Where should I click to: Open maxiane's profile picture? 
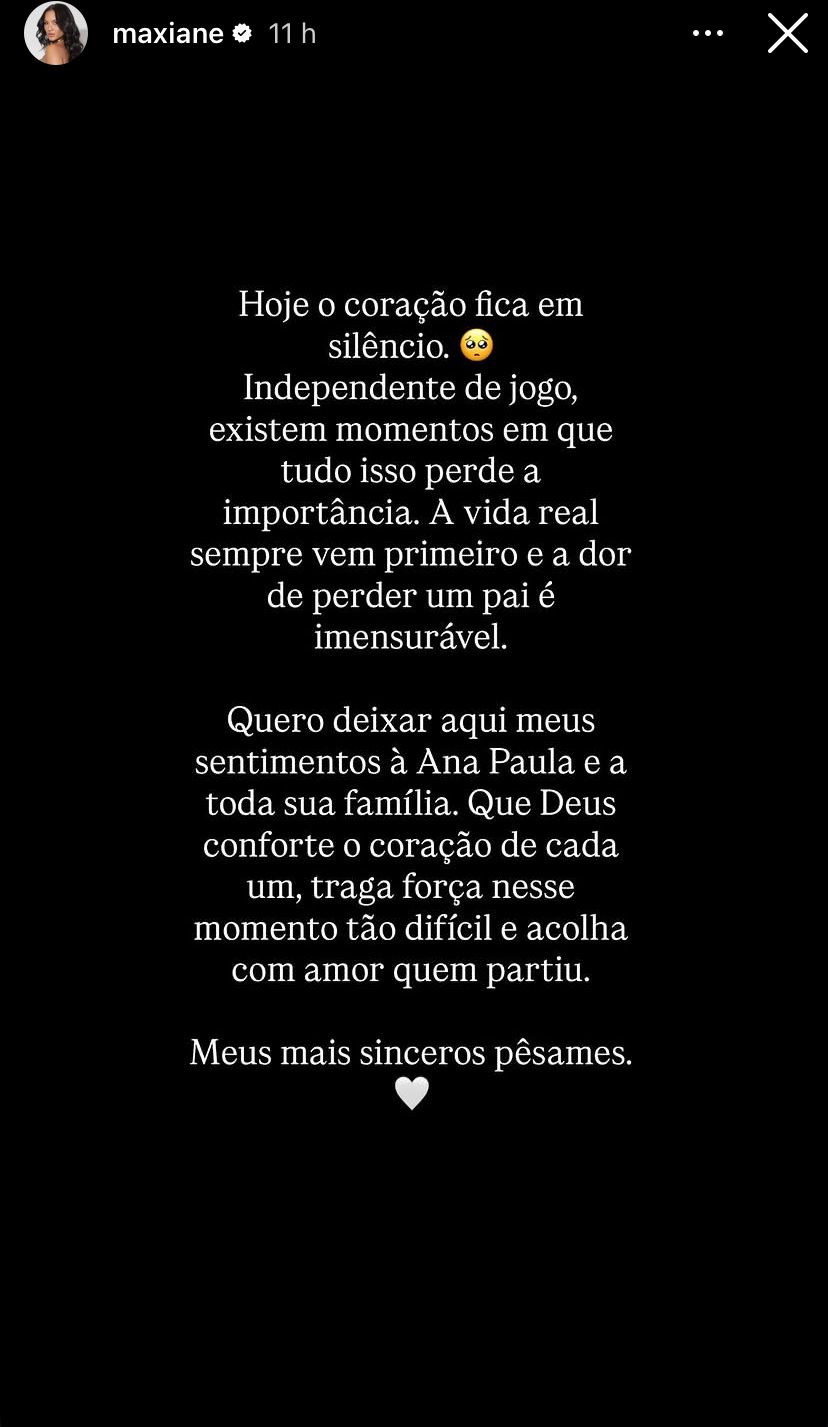55,34
